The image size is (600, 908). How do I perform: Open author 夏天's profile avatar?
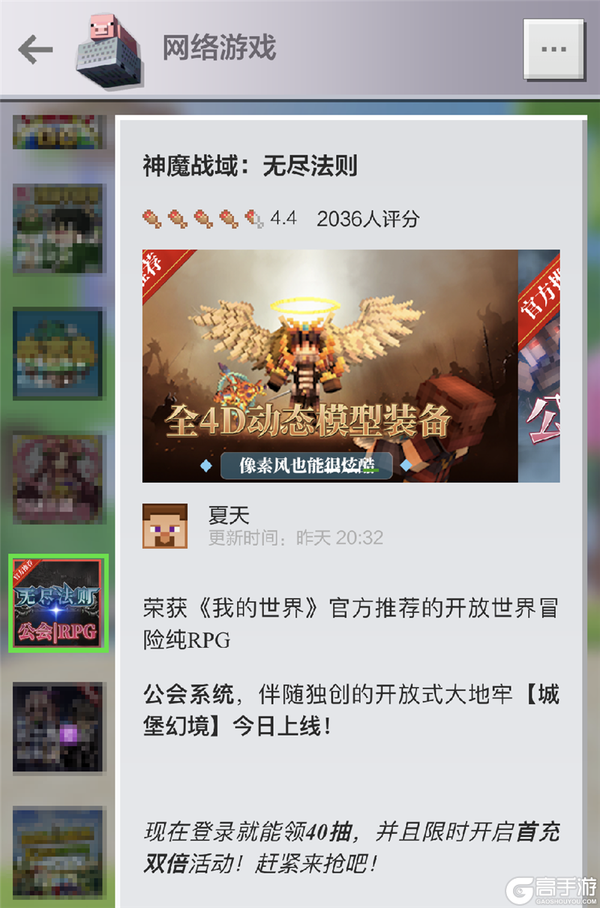coord(165,526)
